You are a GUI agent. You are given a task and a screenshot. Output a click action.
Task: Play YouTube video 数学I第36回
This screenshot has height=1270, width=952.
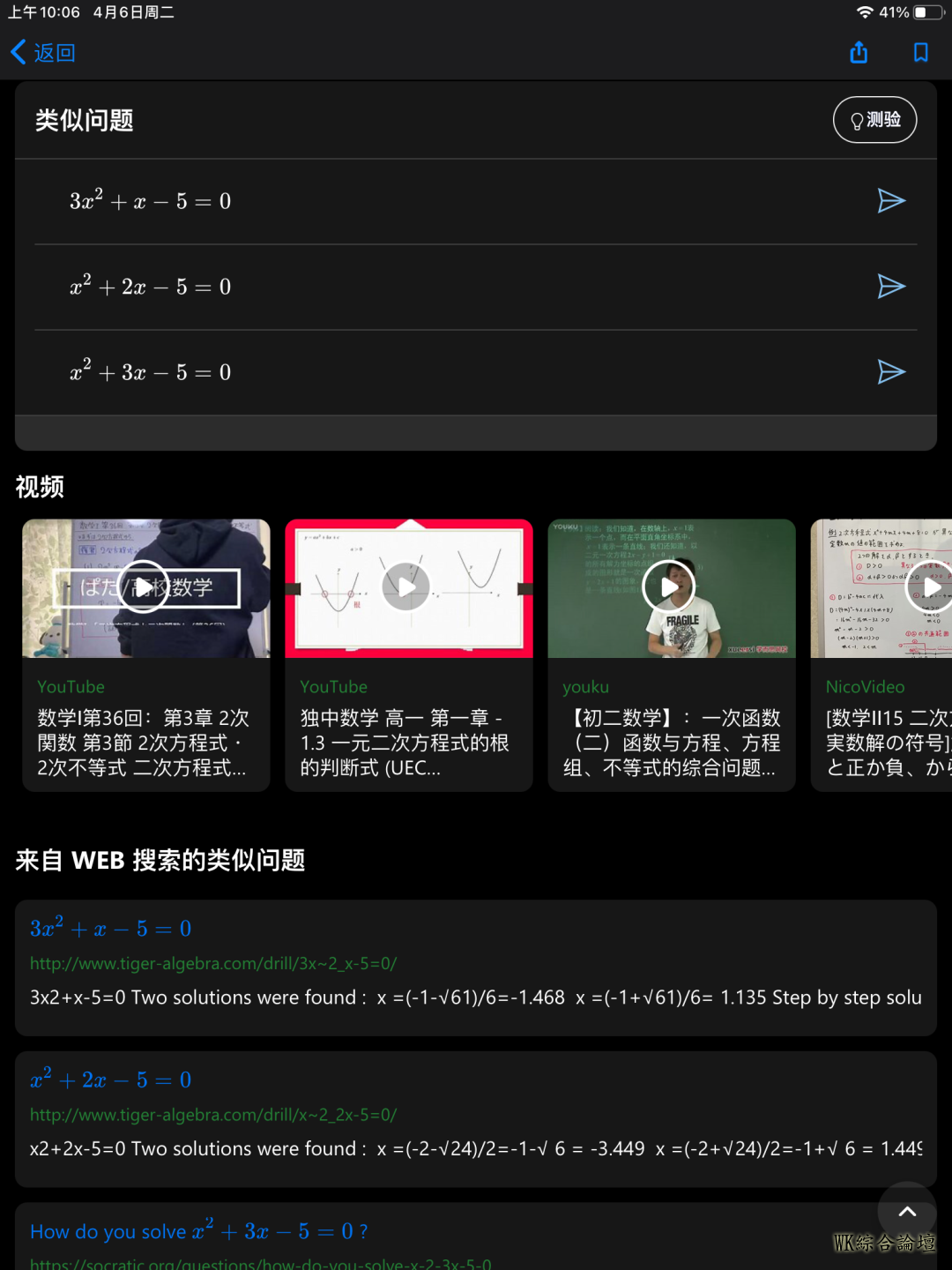pos(144,587)
